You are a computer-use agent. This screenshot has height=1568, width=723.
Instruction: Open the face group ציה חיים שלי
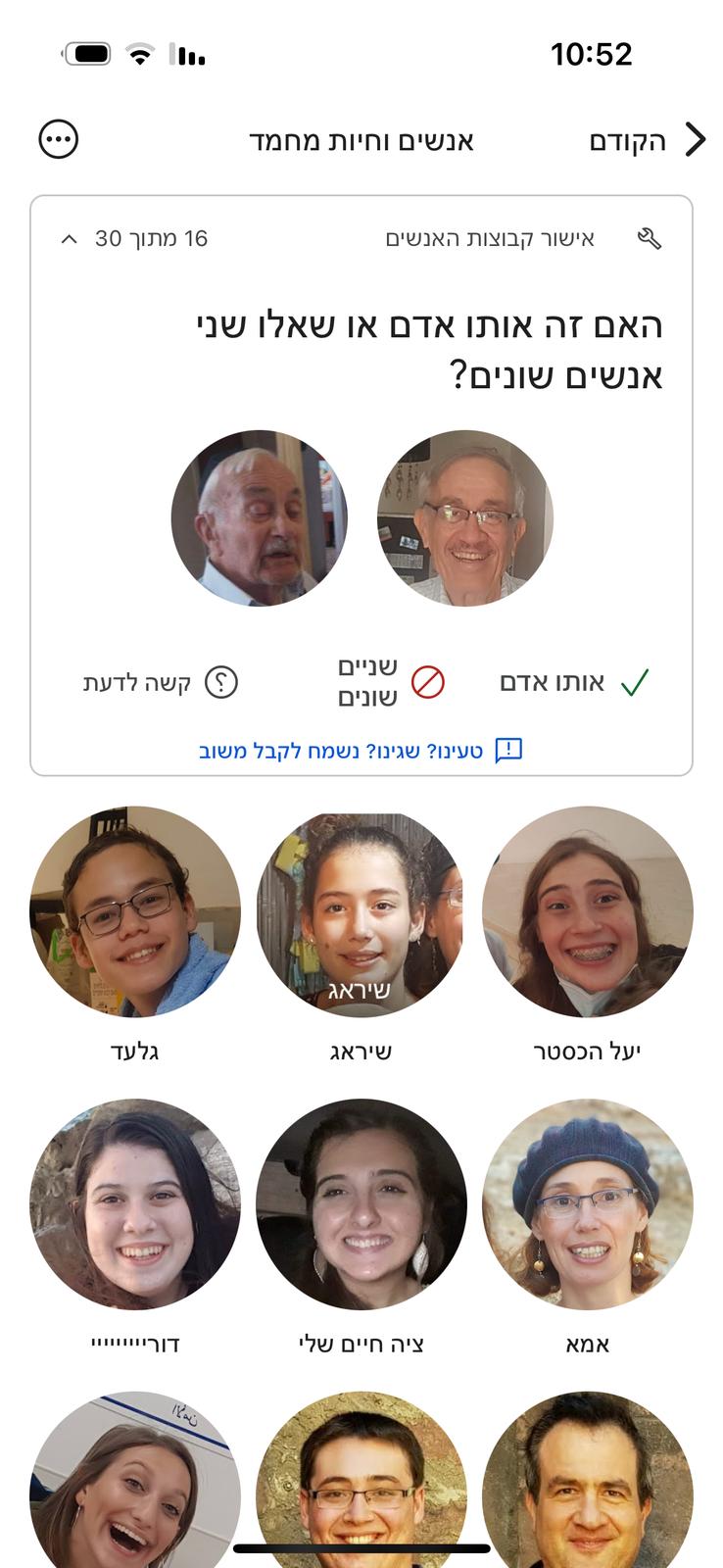(x=361, y=1204)
